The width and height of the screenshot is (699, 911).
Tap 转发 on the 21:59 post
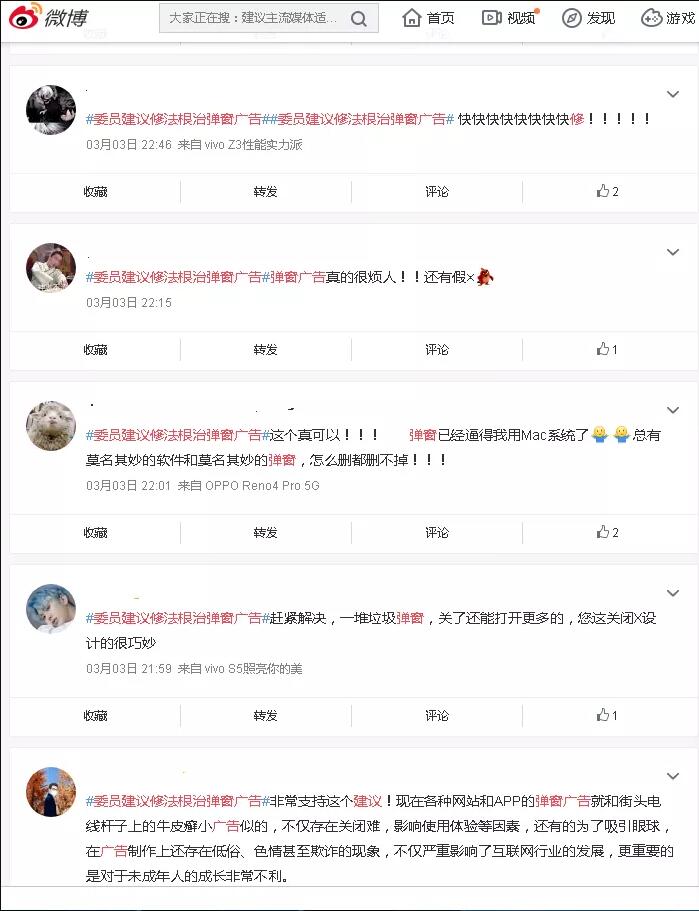coord(266,715)
